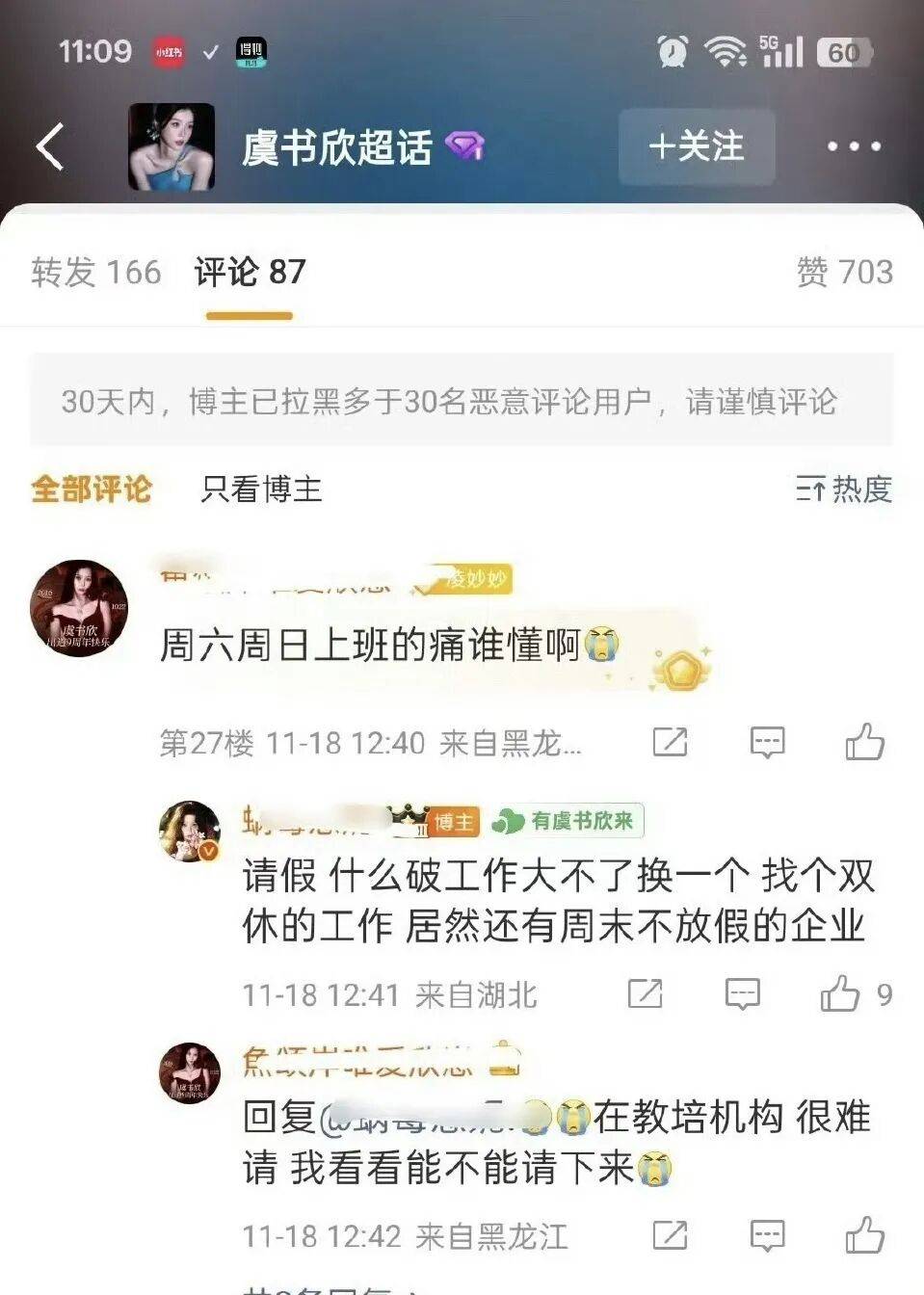This screenshot has width=924, height=1295.
Task: Like the 11-18 12:42 黑龙江 reply
Action: click(864, 1235)
